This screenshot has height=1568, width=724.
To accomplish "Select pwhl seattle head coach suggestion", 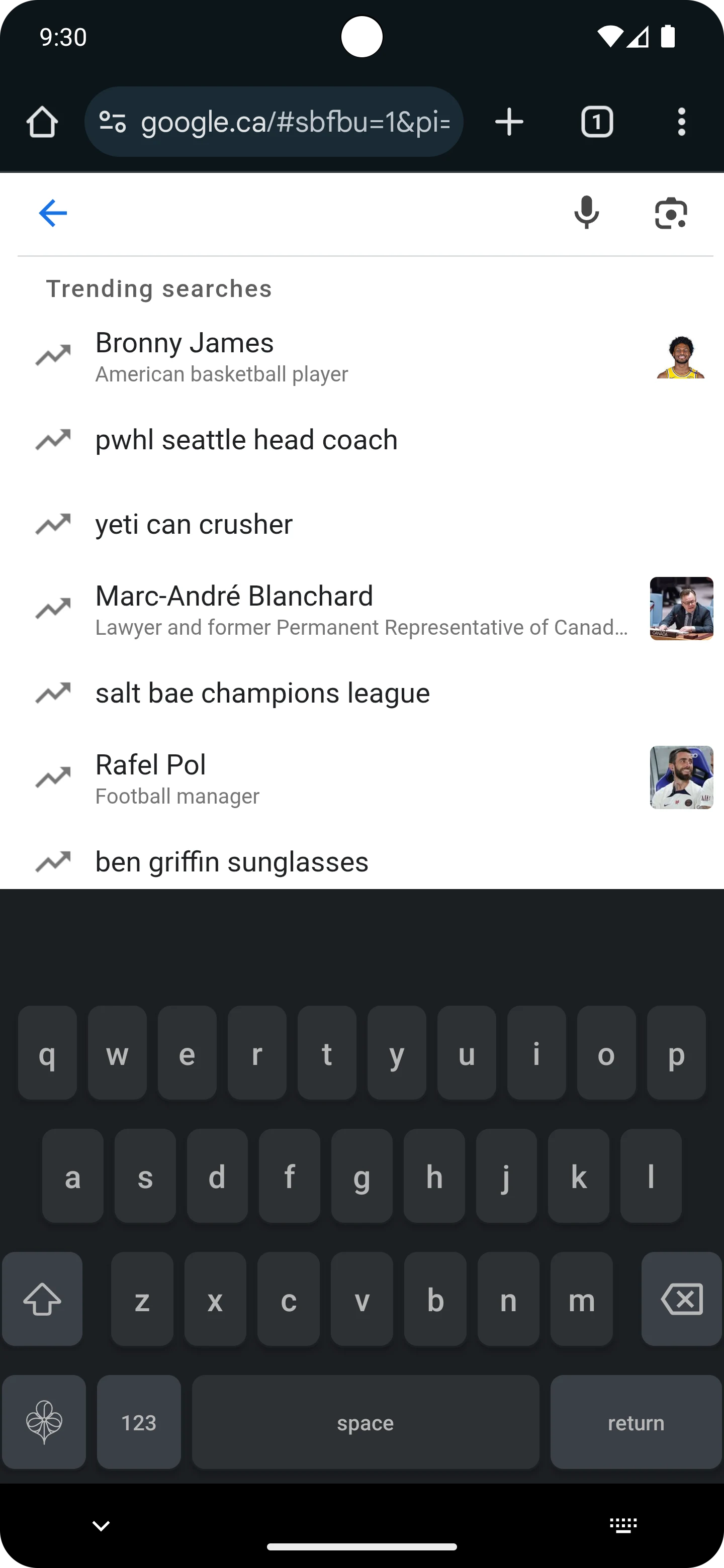I will (x=361, y=440).
